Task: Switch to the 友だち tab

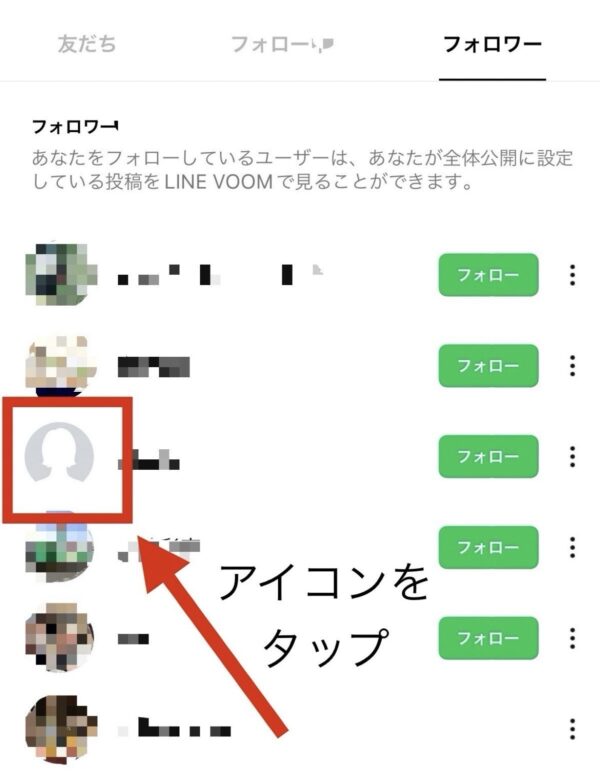Action: tap(86, 44)
